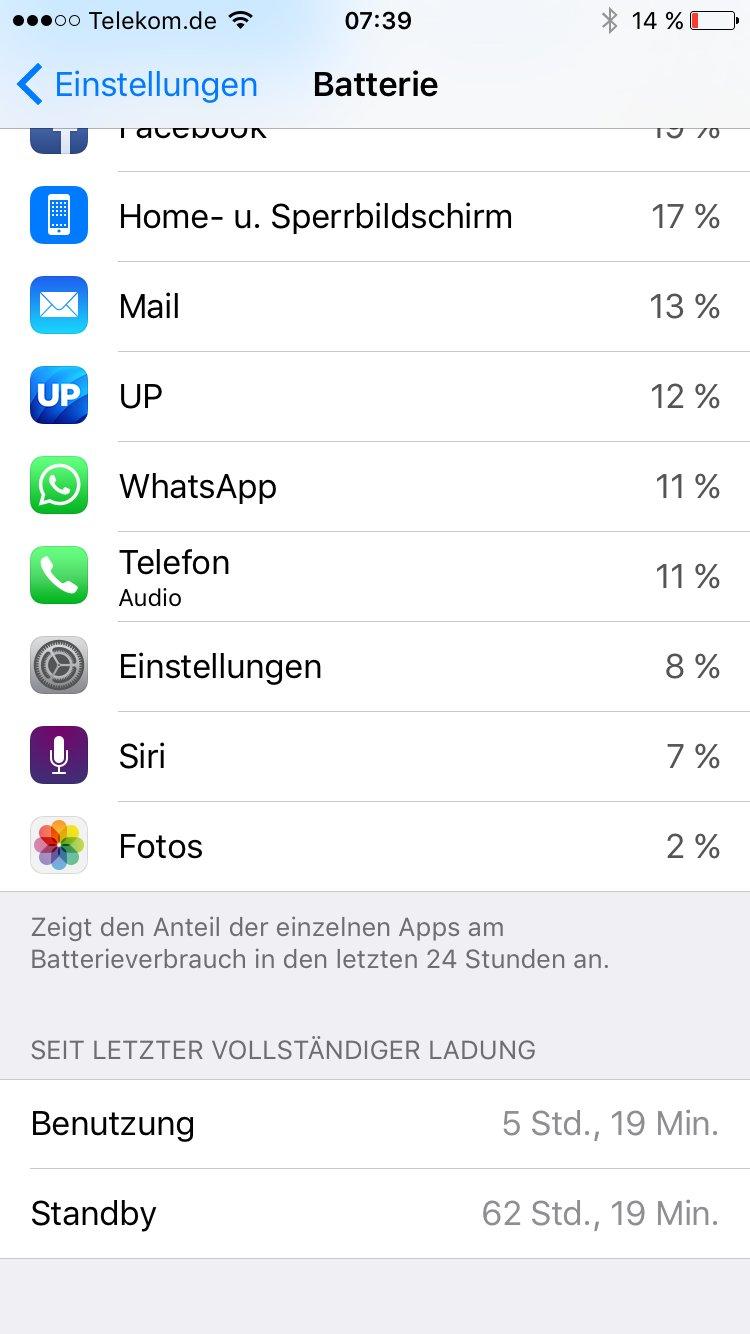This screenshot has width=750, height=1334.
Task: Show usage details for UP
Action: tap(375, 397)
